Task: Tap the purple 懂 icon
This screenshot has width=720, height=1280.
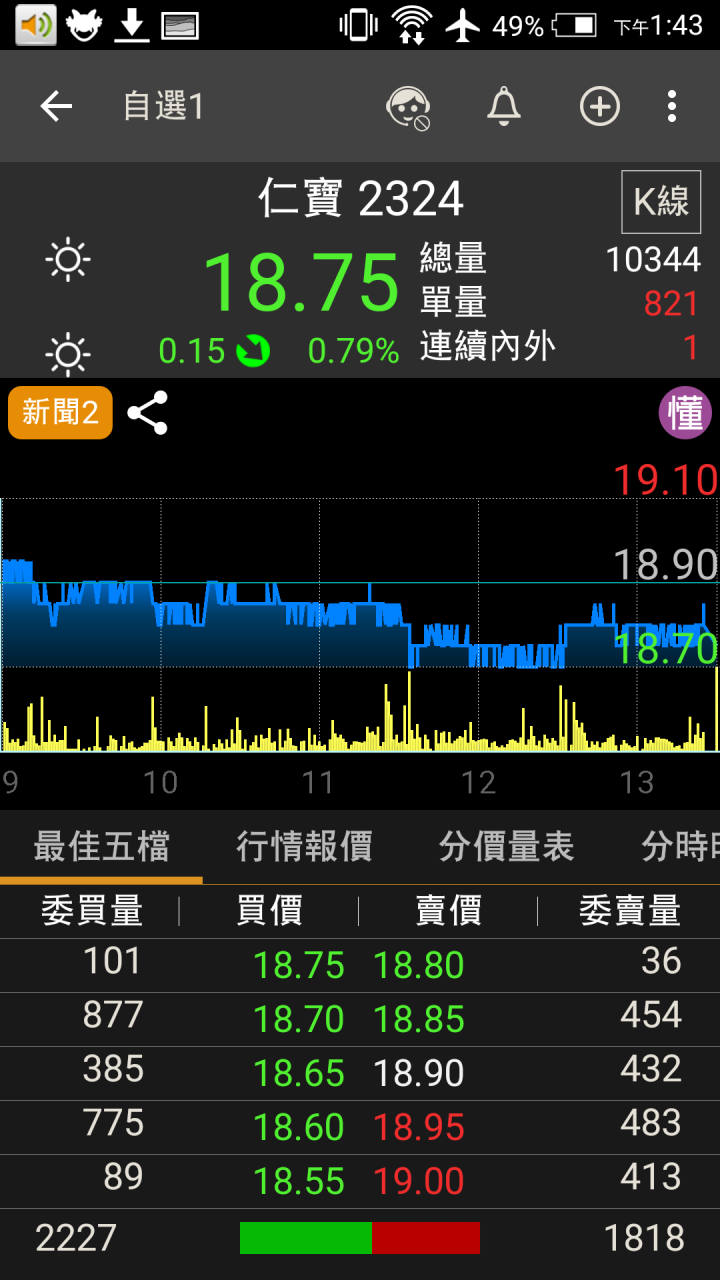Action: point(685,413)
